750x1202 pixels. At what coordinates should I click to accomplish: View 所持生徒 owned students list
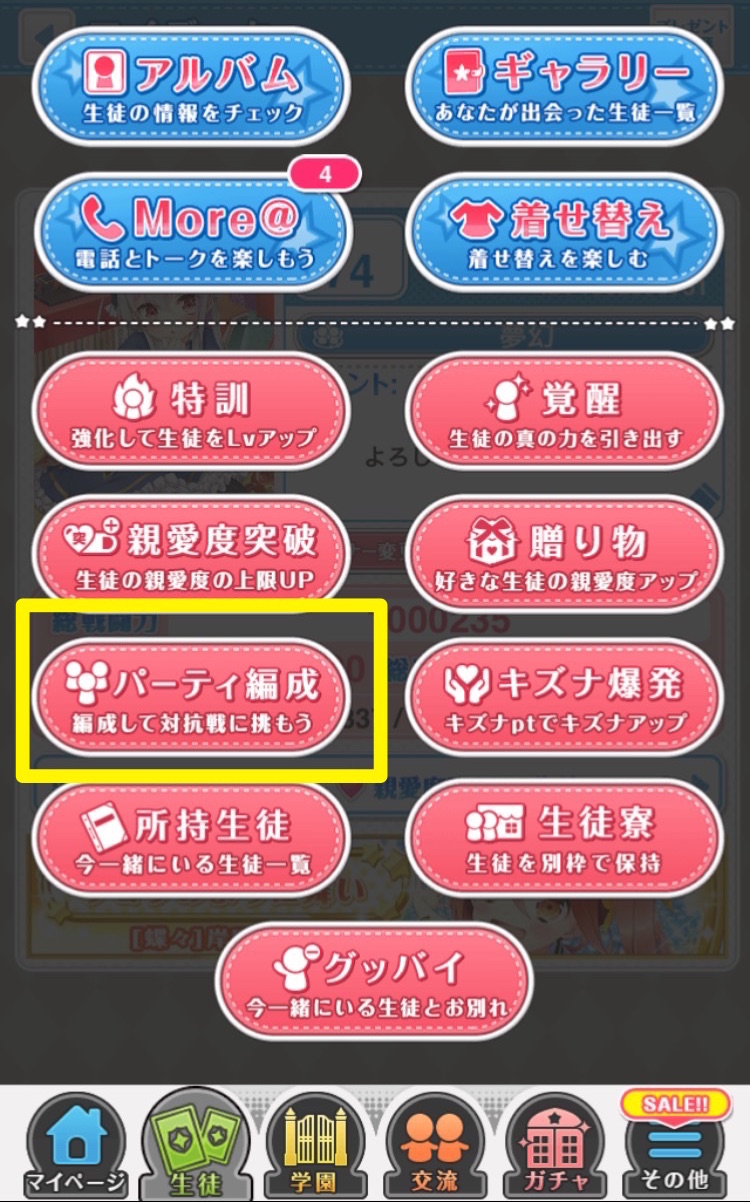coord(192,838)
